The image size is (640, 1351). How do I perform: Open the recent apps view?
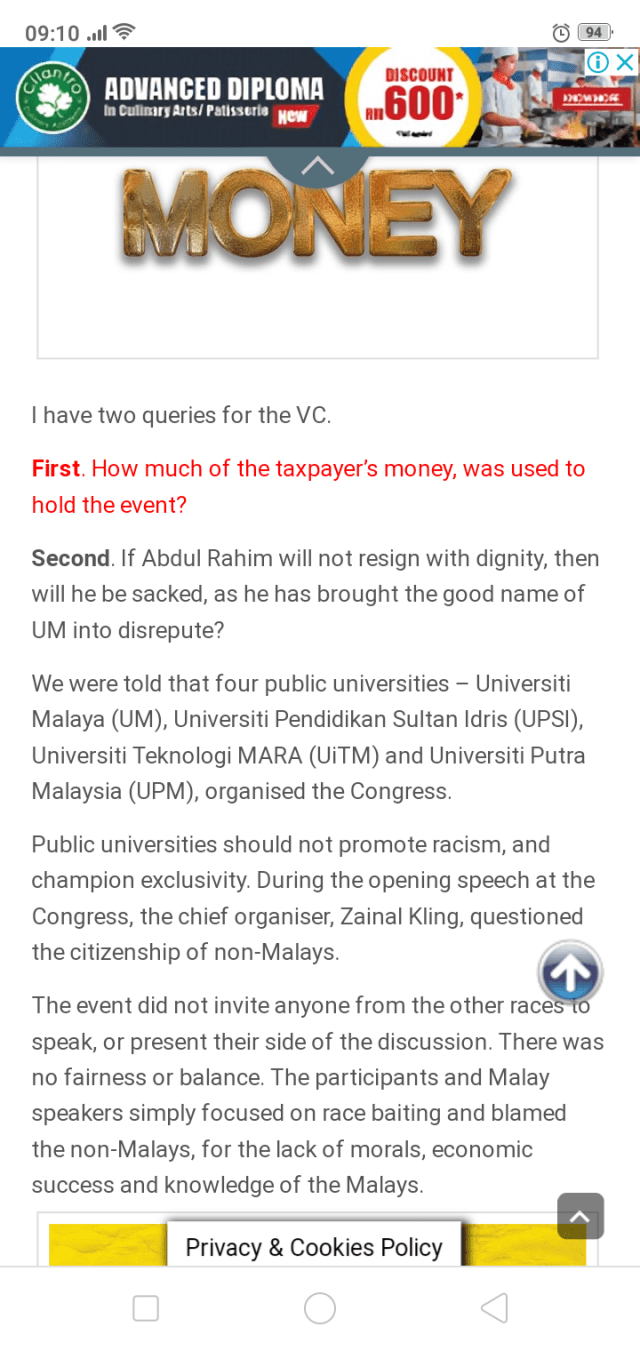coord(146,1308)
